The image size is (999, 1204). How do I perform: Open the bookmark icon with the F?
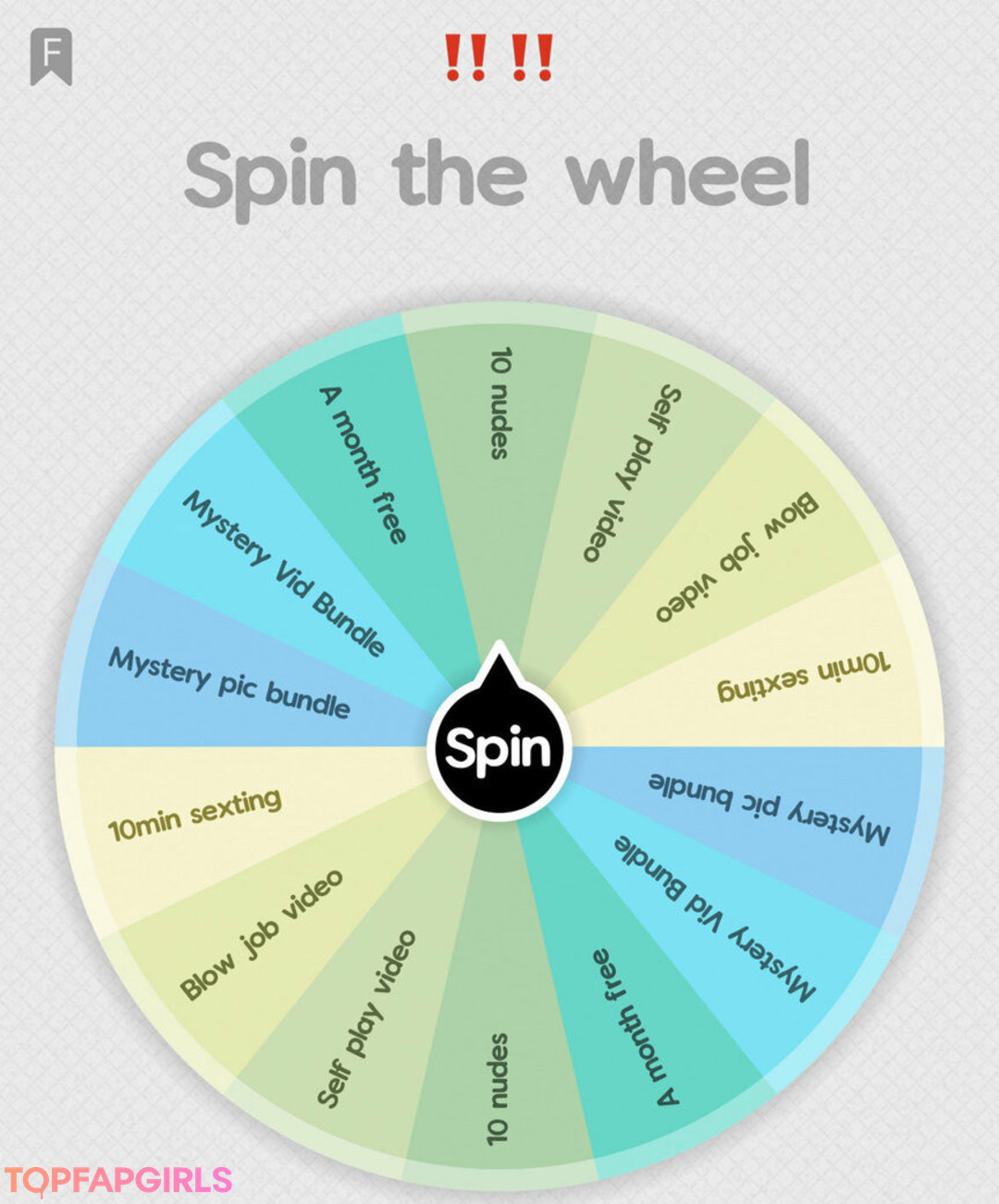(51, 55)
